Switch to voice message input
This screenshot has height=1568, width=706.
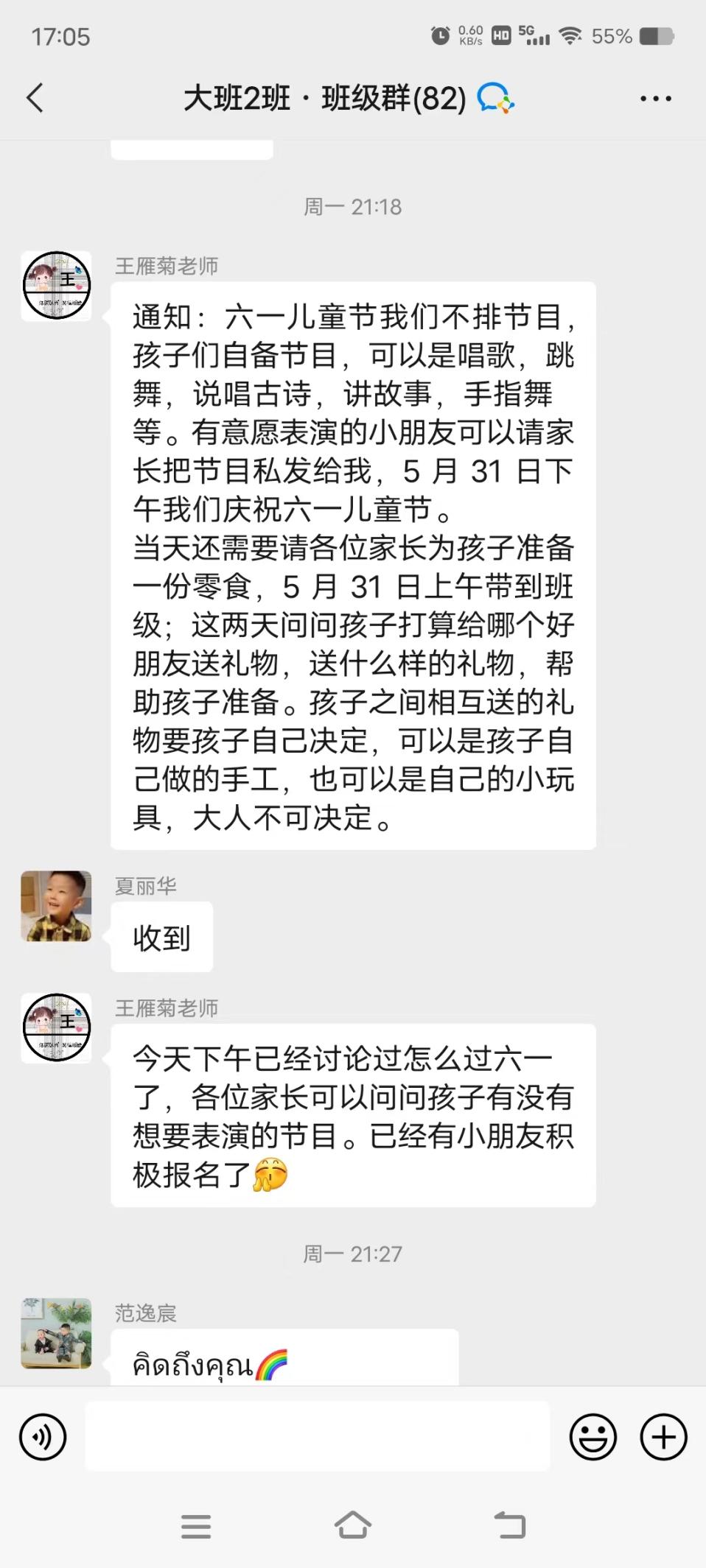point(43,1436)
